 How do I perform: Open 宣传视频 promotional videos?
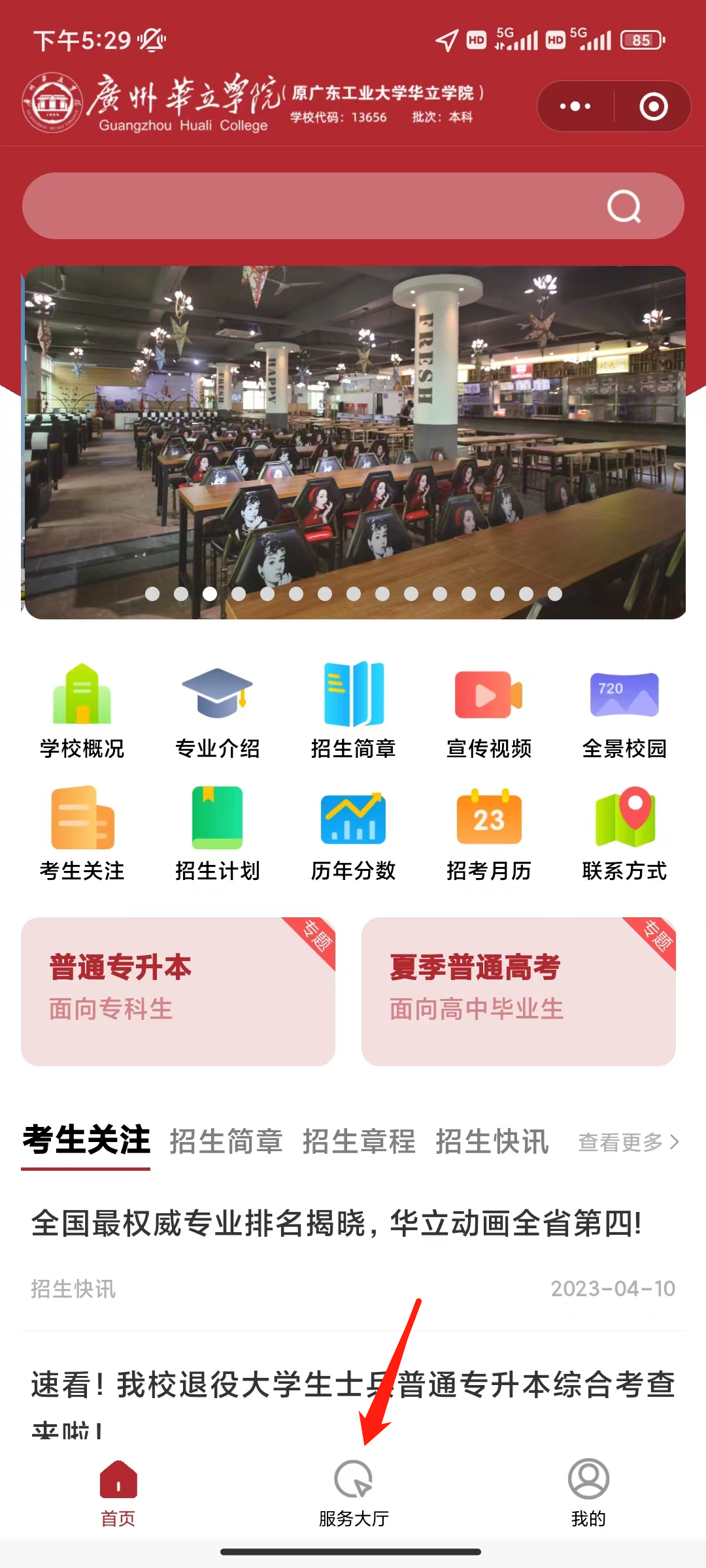coord(488,710)
